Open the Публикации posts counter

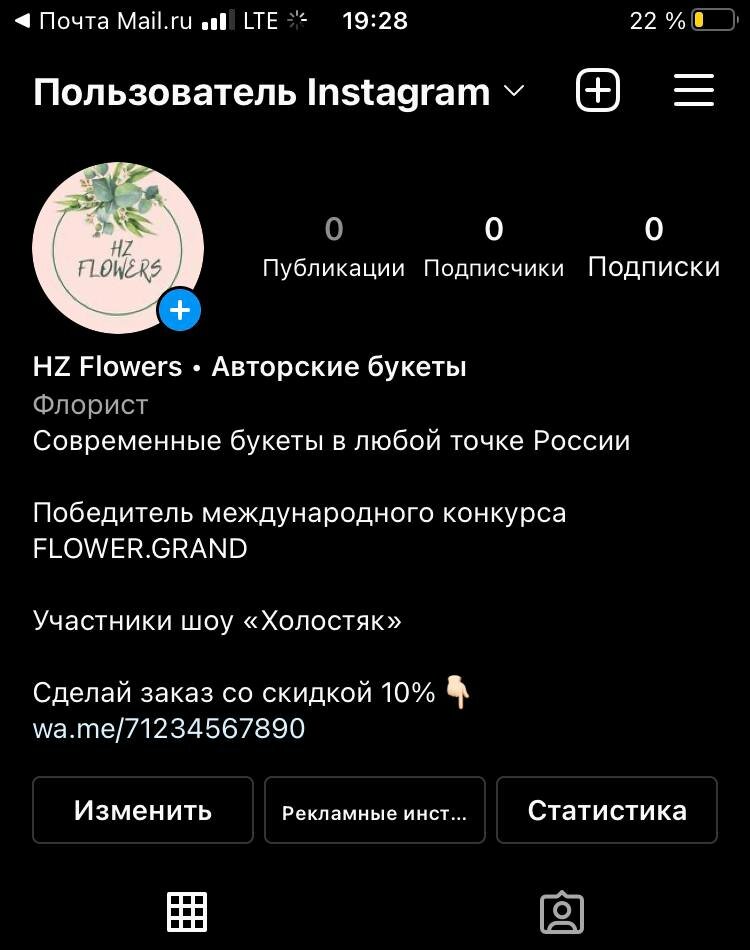pyautogui.click(x=334, y=248)
